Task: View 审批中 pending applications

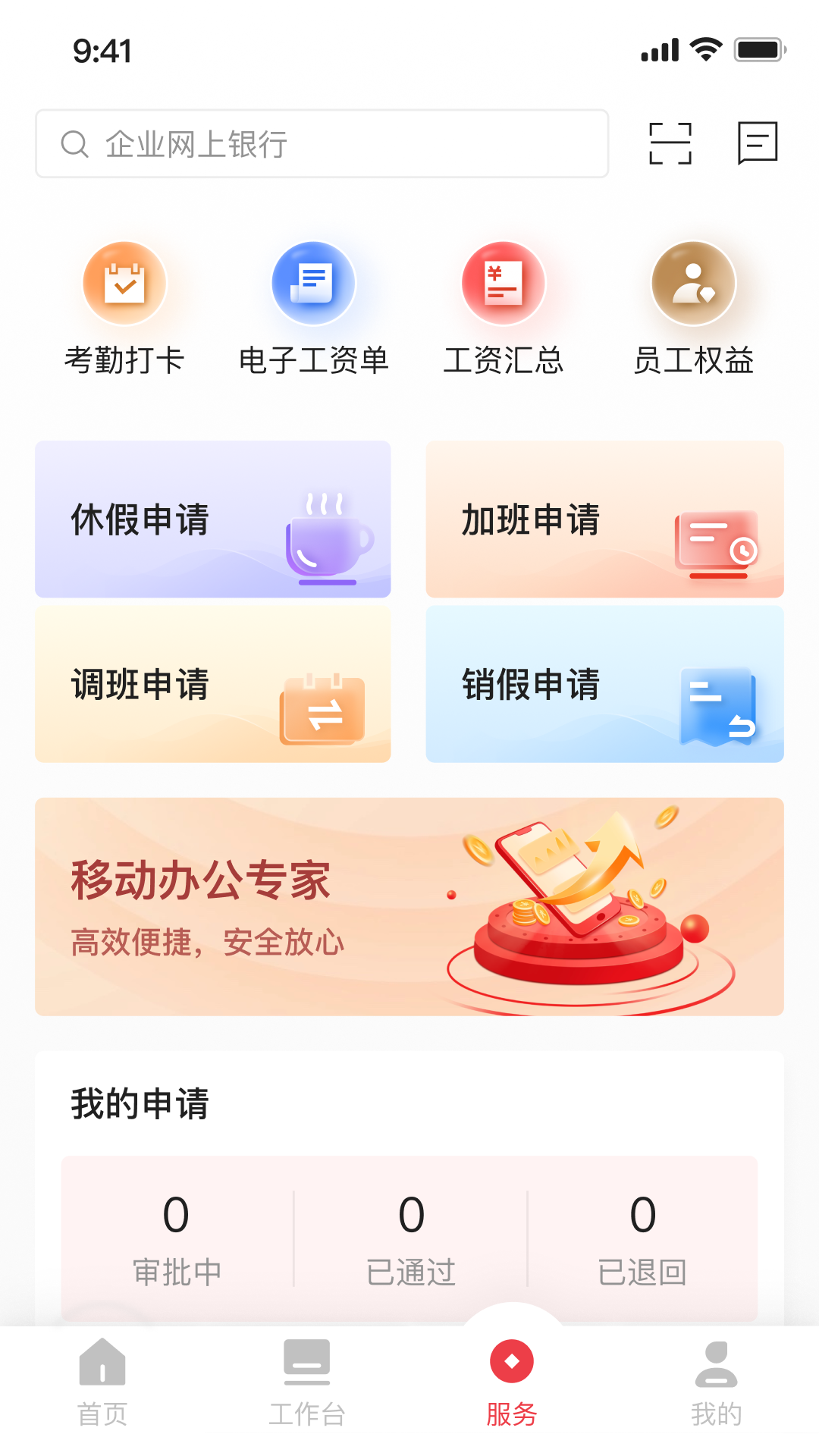Action: 177,1238
